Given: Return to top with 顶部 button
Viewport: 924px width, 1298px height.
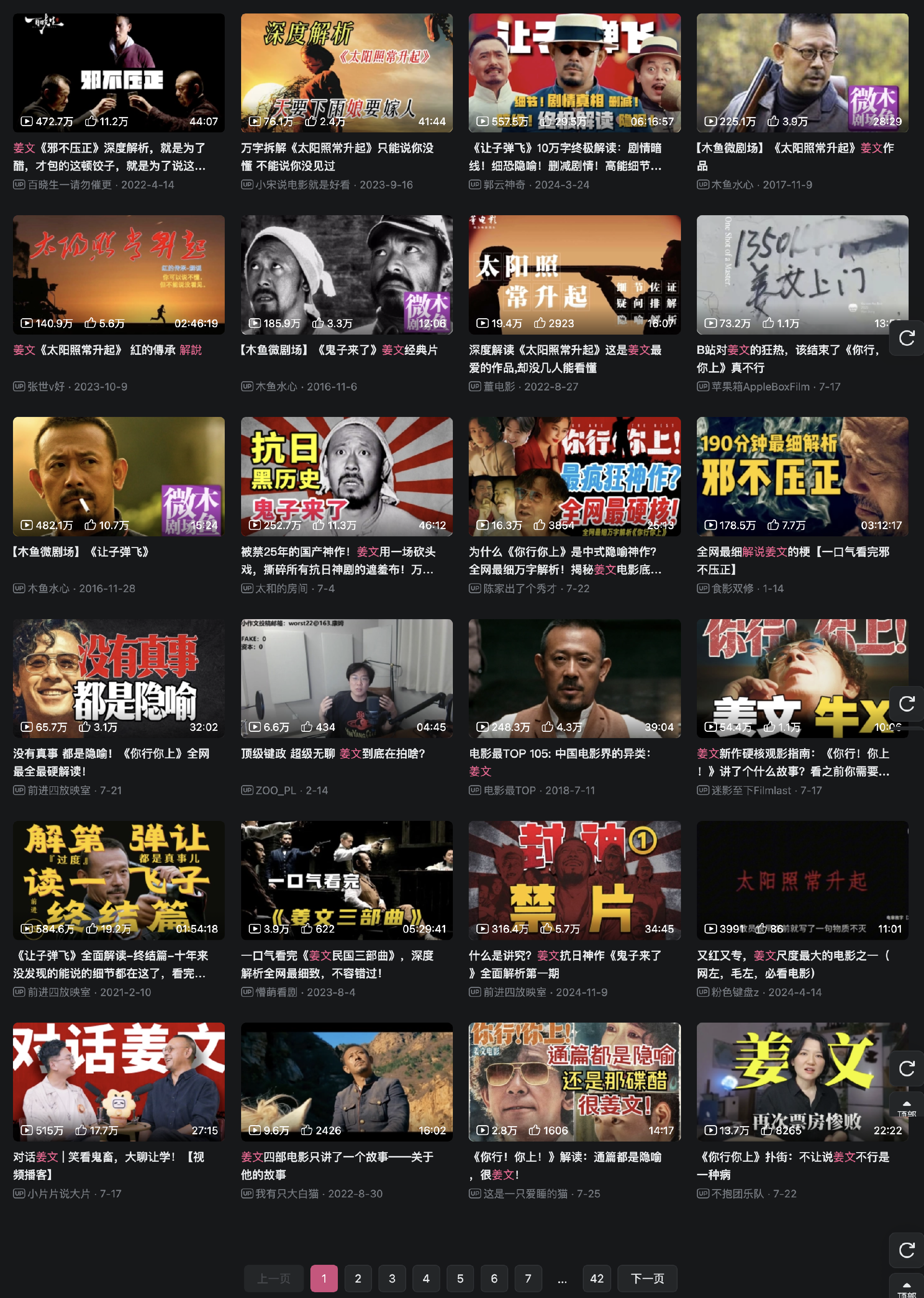Looking at the screenshot, I should coord(906,1107).
